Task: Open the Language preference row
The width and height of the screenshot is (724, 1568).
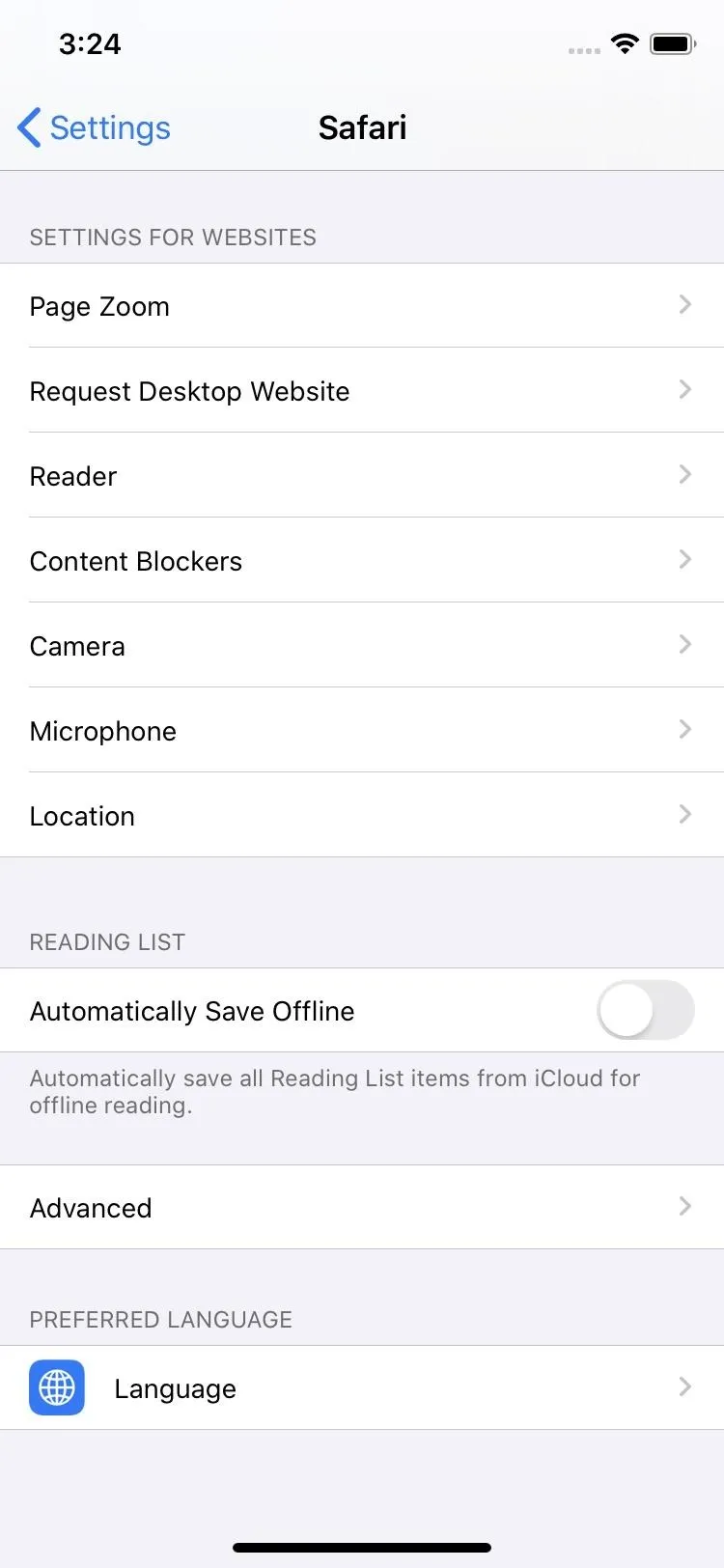Action: coord(362,1388)
